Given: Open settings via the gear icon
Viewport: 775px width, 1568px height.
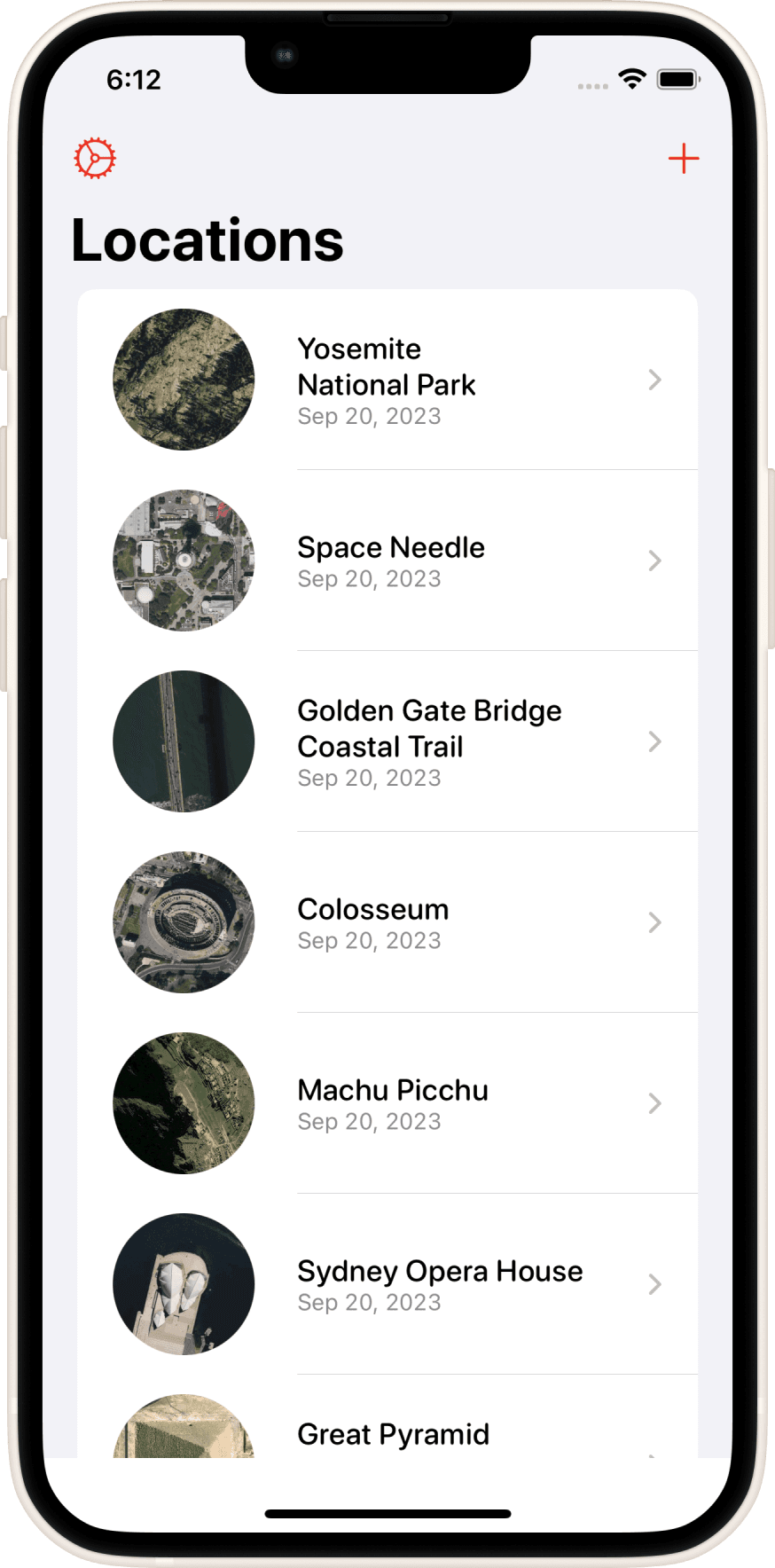Looking at the screenshot, I should 95,159.
